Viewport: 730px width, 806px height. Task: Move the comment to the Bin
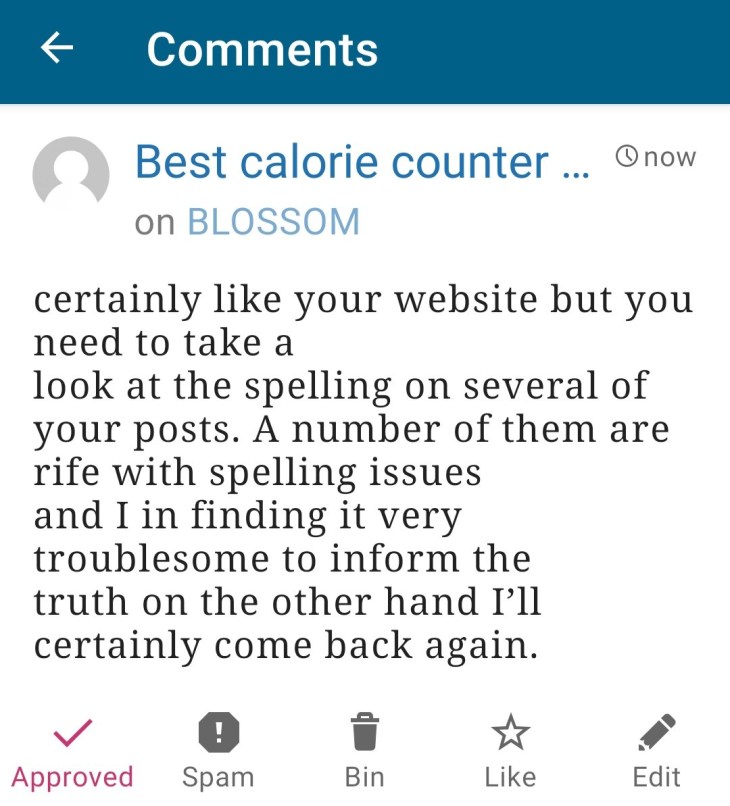(364, 753)
